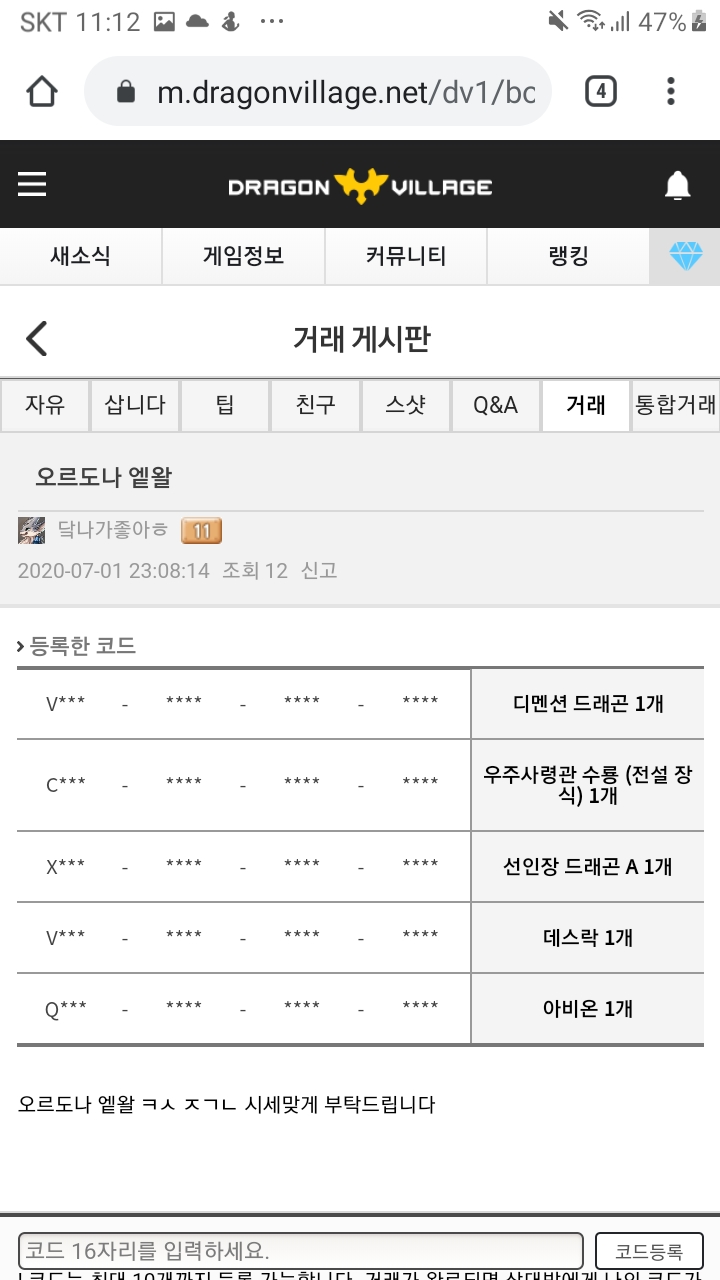Switch to the Q&A board tab
The height and width of the screenshot is (1280, 720).
(495, 405)
